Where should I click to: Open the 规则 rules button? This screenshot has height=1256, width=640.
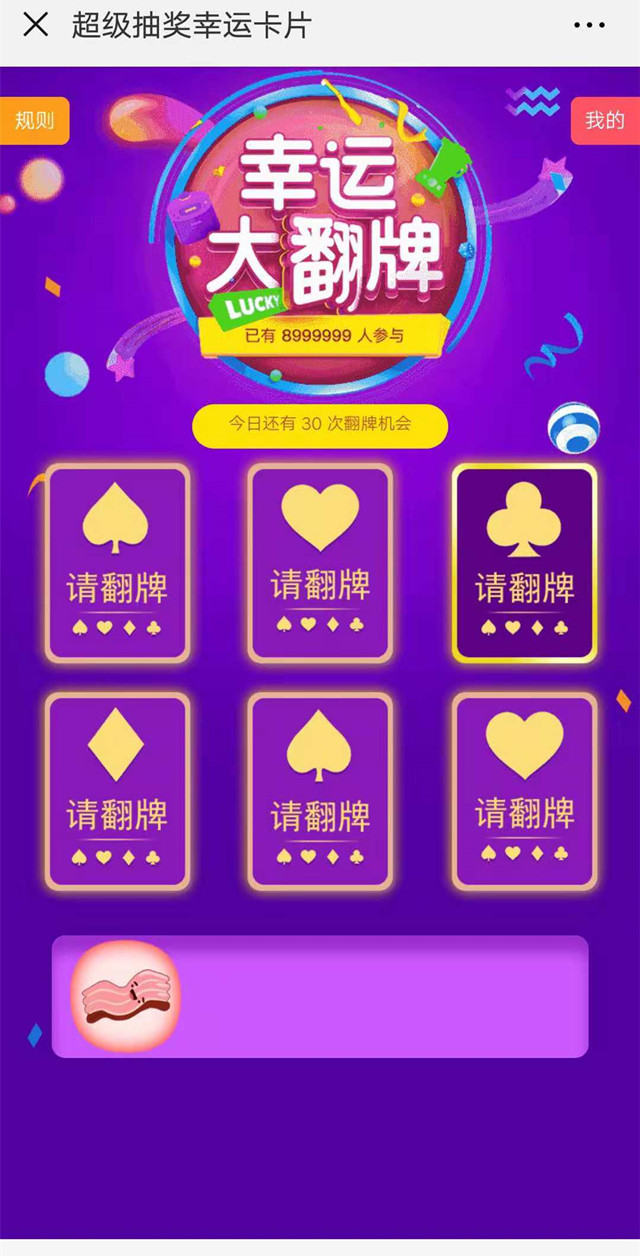[34, 121]
